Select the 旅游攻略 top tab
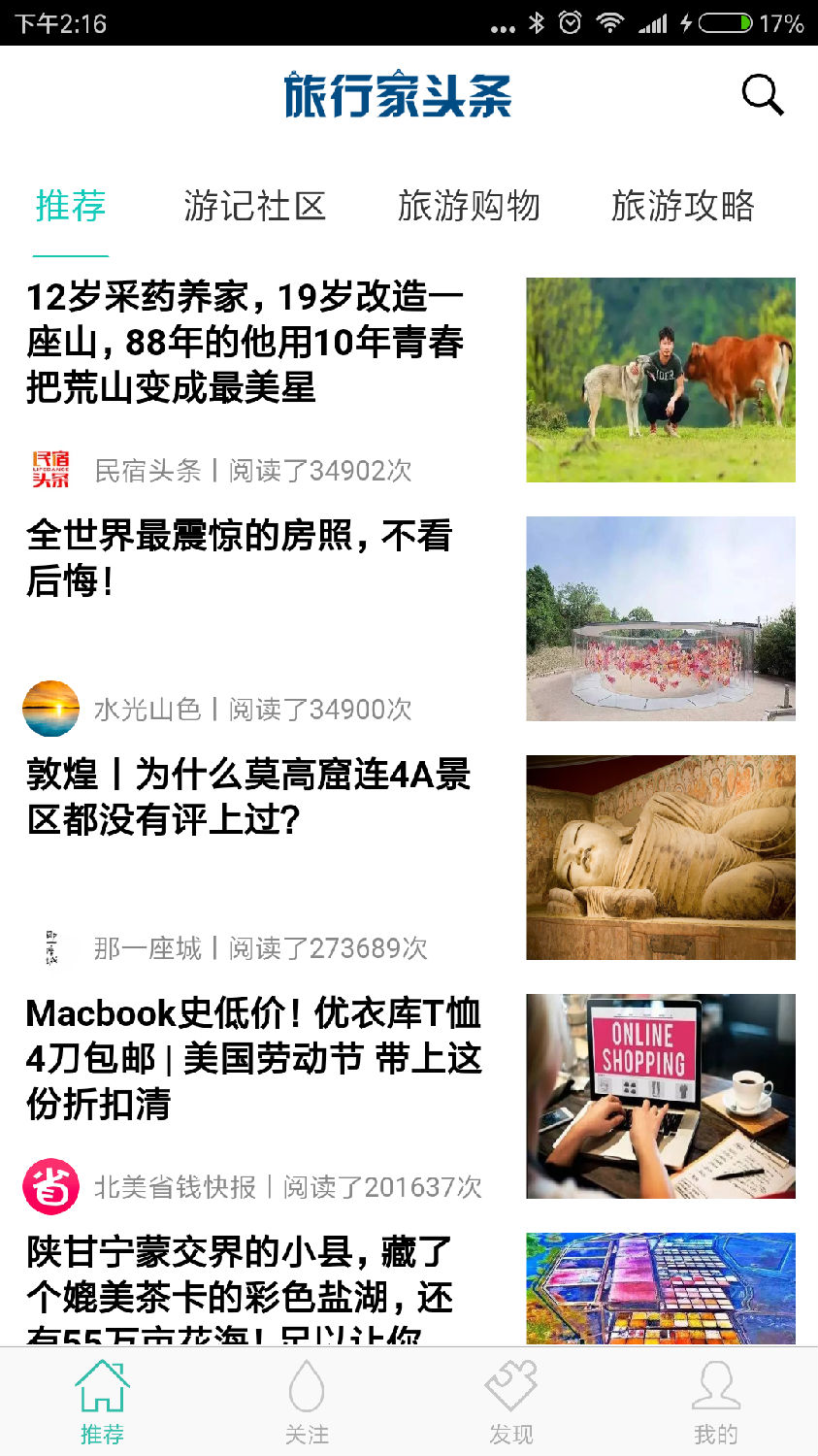Viewport: 818px width, 1456px height. tap(682, 206)
